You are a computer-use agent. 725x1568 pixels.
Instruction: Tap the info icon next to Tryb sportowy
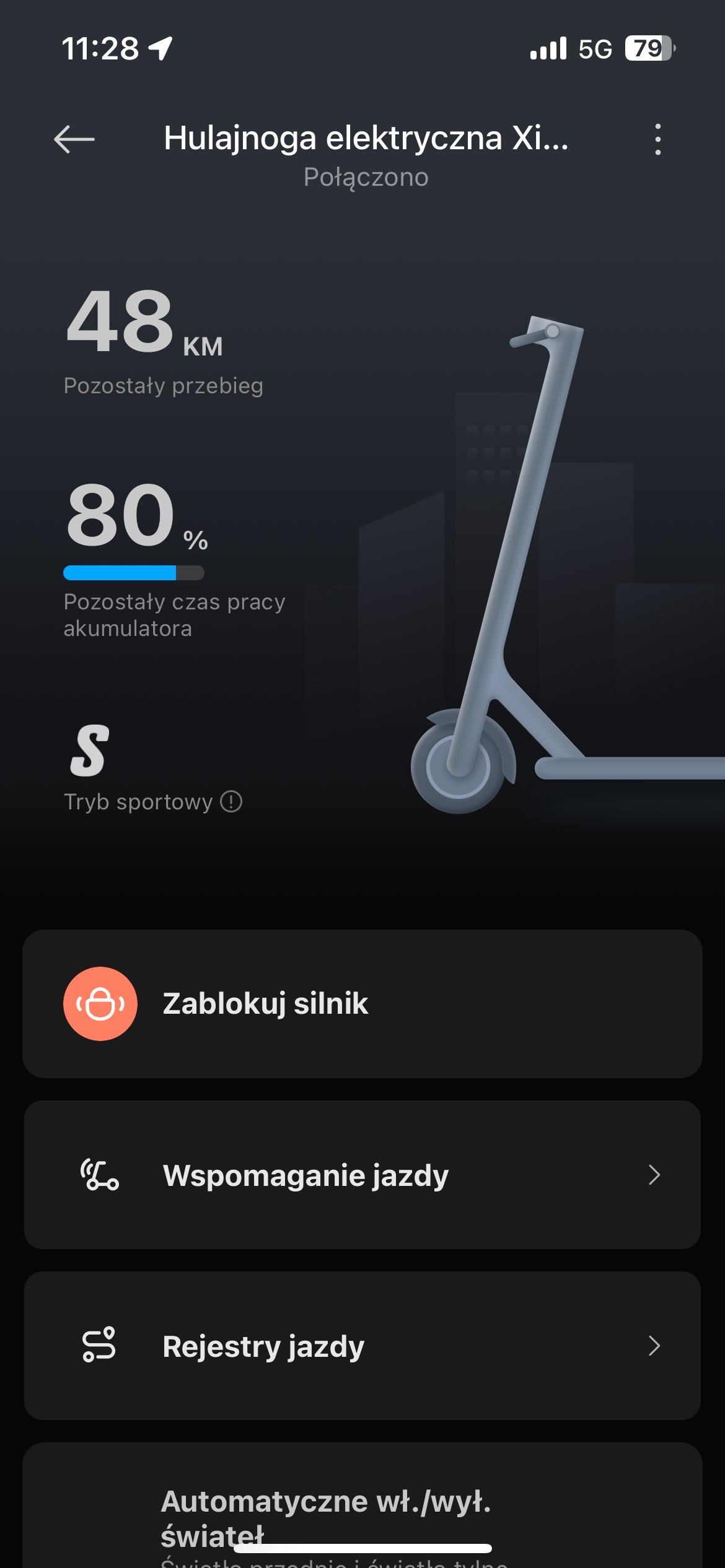231,801
